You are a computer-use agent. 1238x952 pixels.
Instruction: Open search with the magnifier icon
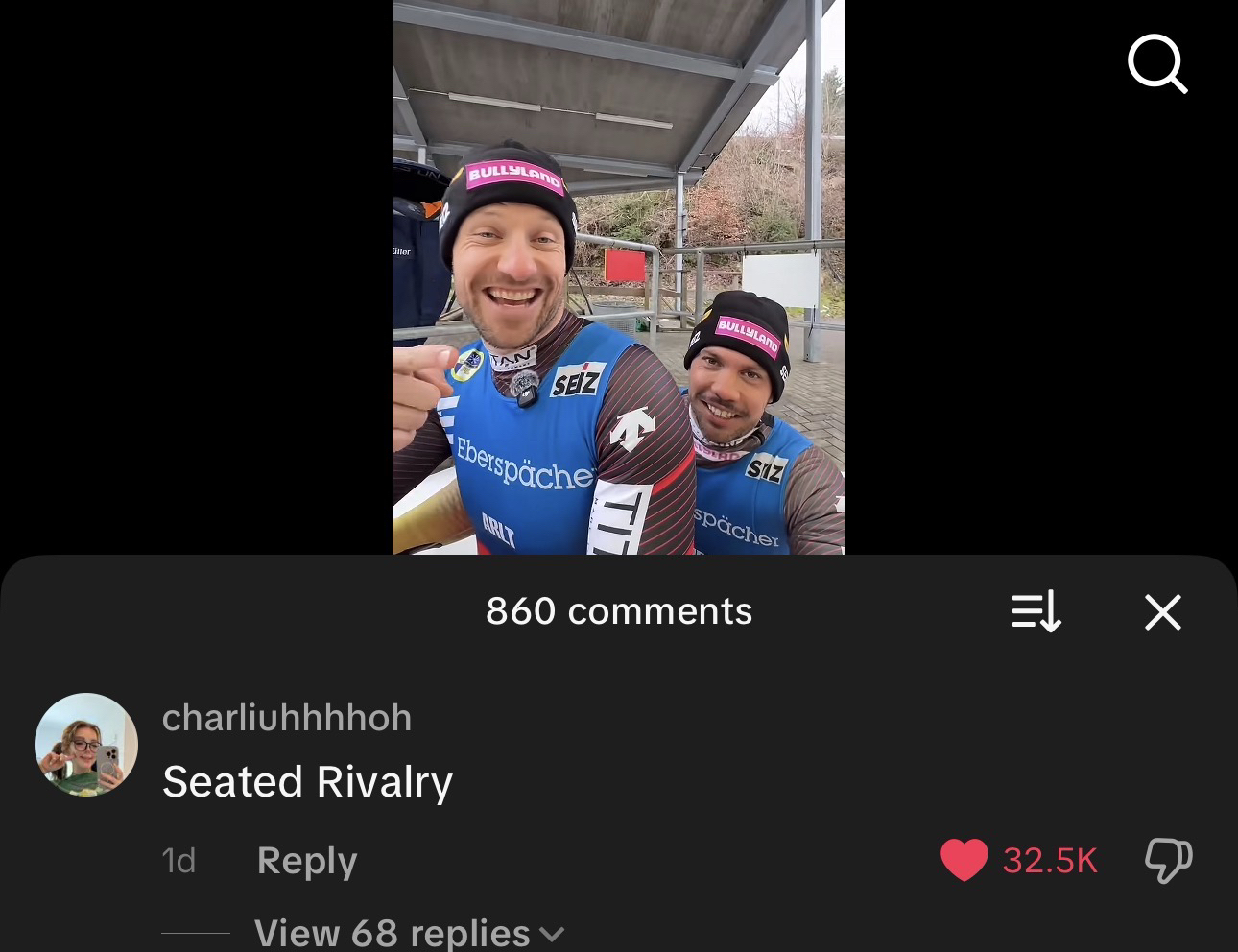[1156, 64]
